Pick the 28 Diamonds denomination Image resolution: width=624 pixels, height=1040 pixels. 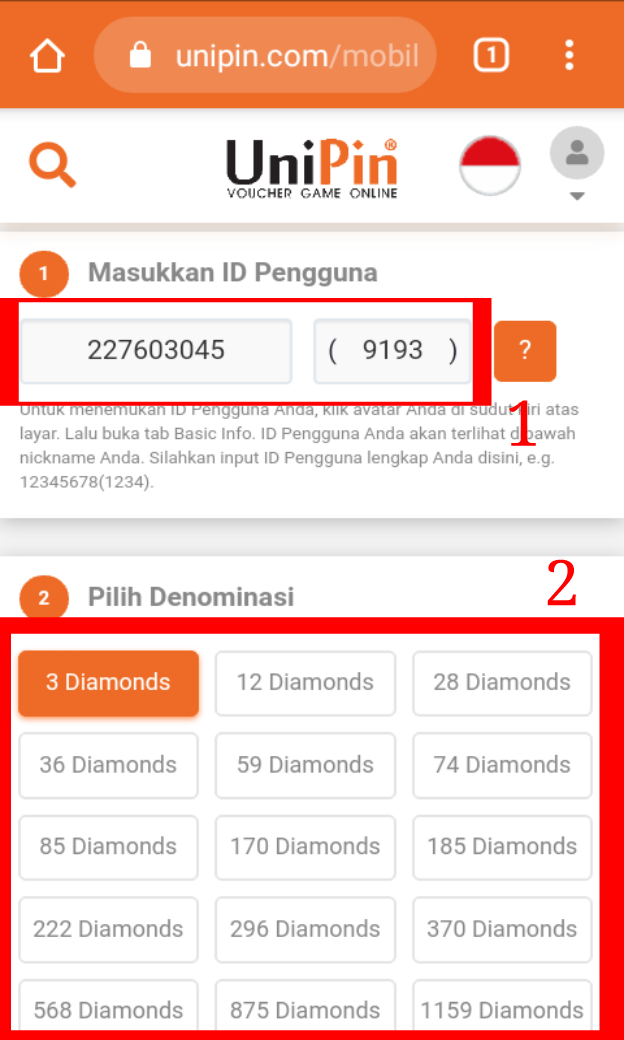502,683
